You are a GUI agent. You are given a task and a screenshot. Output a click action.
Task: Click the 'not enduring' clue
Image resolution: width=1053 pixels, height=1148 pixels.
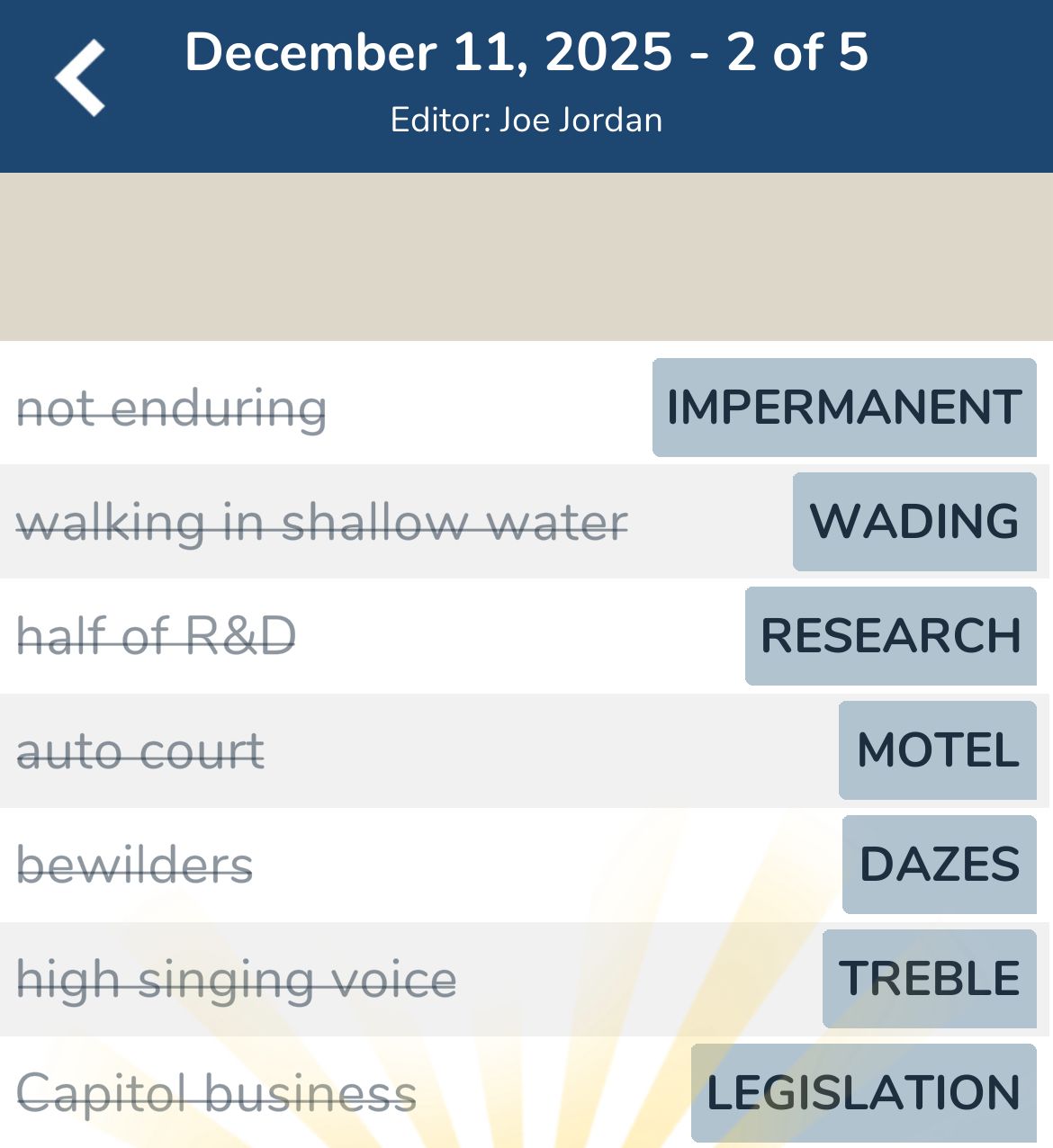(x=171, y=408)
